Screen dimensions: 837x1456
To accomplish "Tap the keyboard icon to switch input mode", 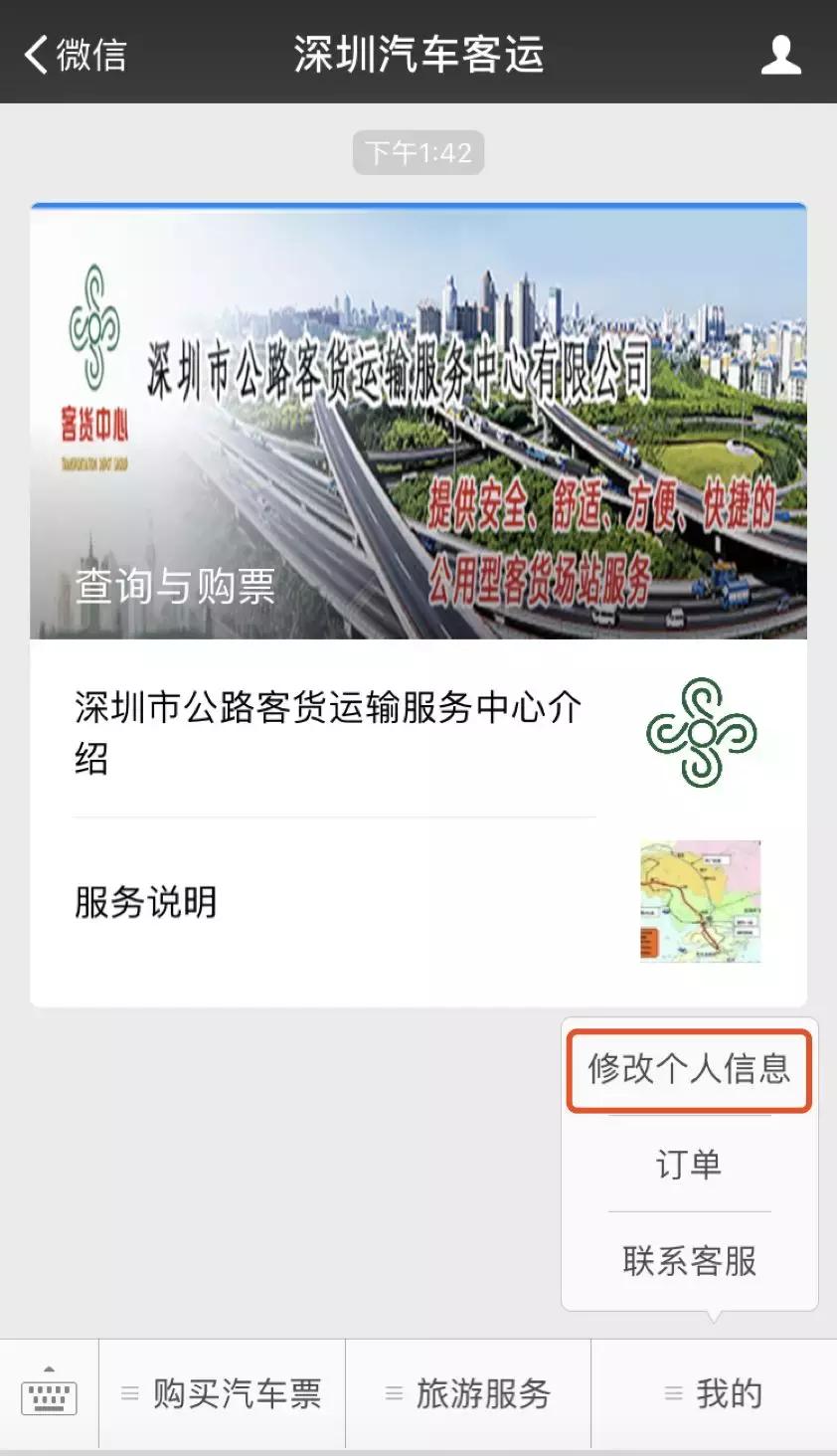I will [x=50, y=1394].
